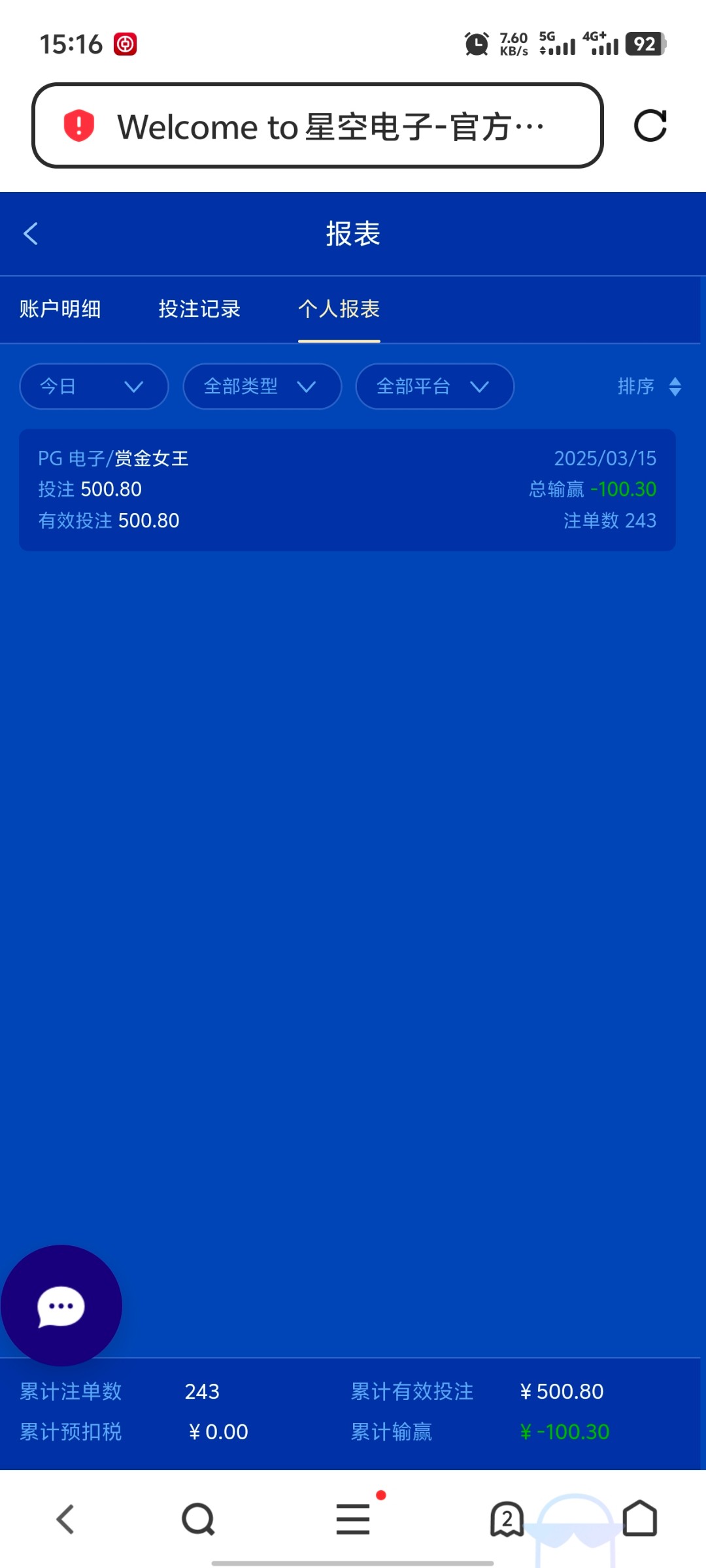Open the 投注记录 tab
This screenshot has height=1568, width=706.
199,309
